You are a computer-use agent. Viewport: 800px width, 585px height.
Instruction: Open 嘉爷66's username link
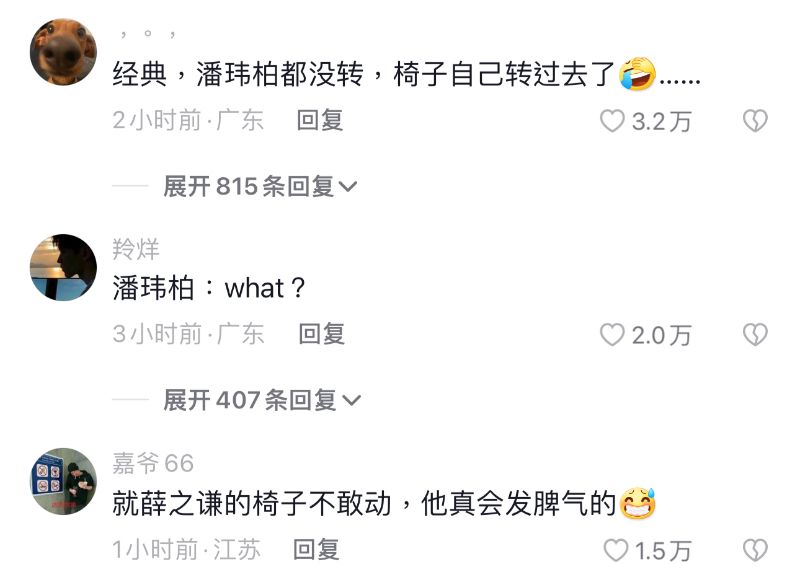click(x=153, y=463)
